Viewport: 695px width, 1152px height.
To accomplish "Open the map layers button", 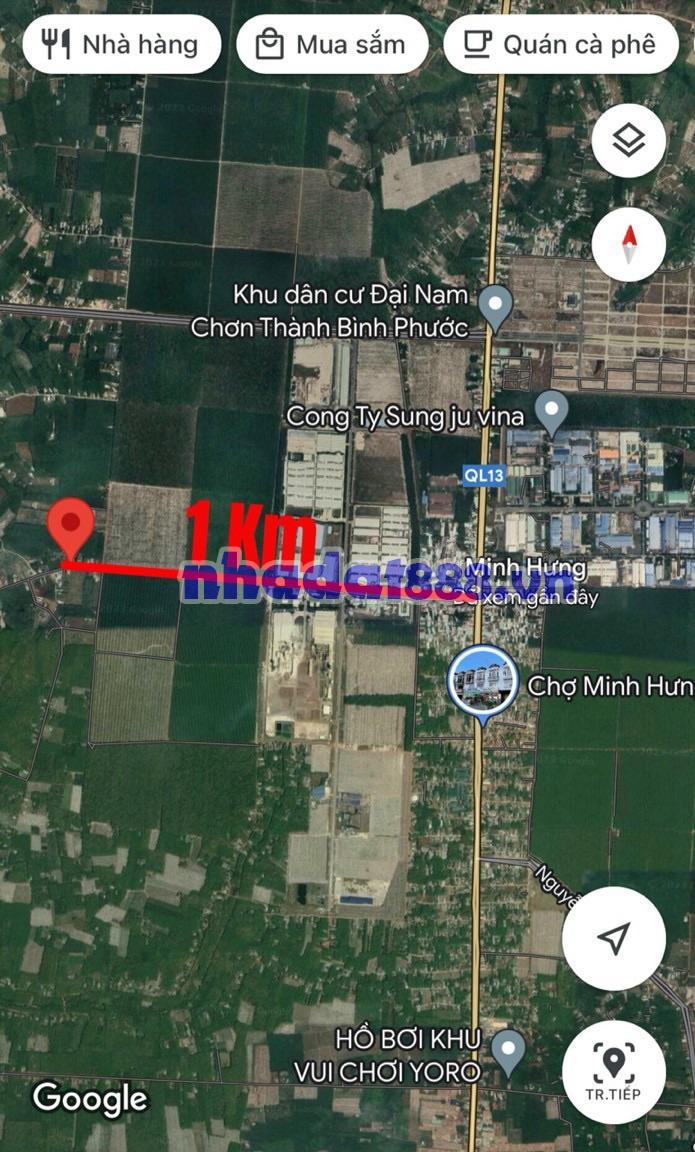I will (628, 141).
